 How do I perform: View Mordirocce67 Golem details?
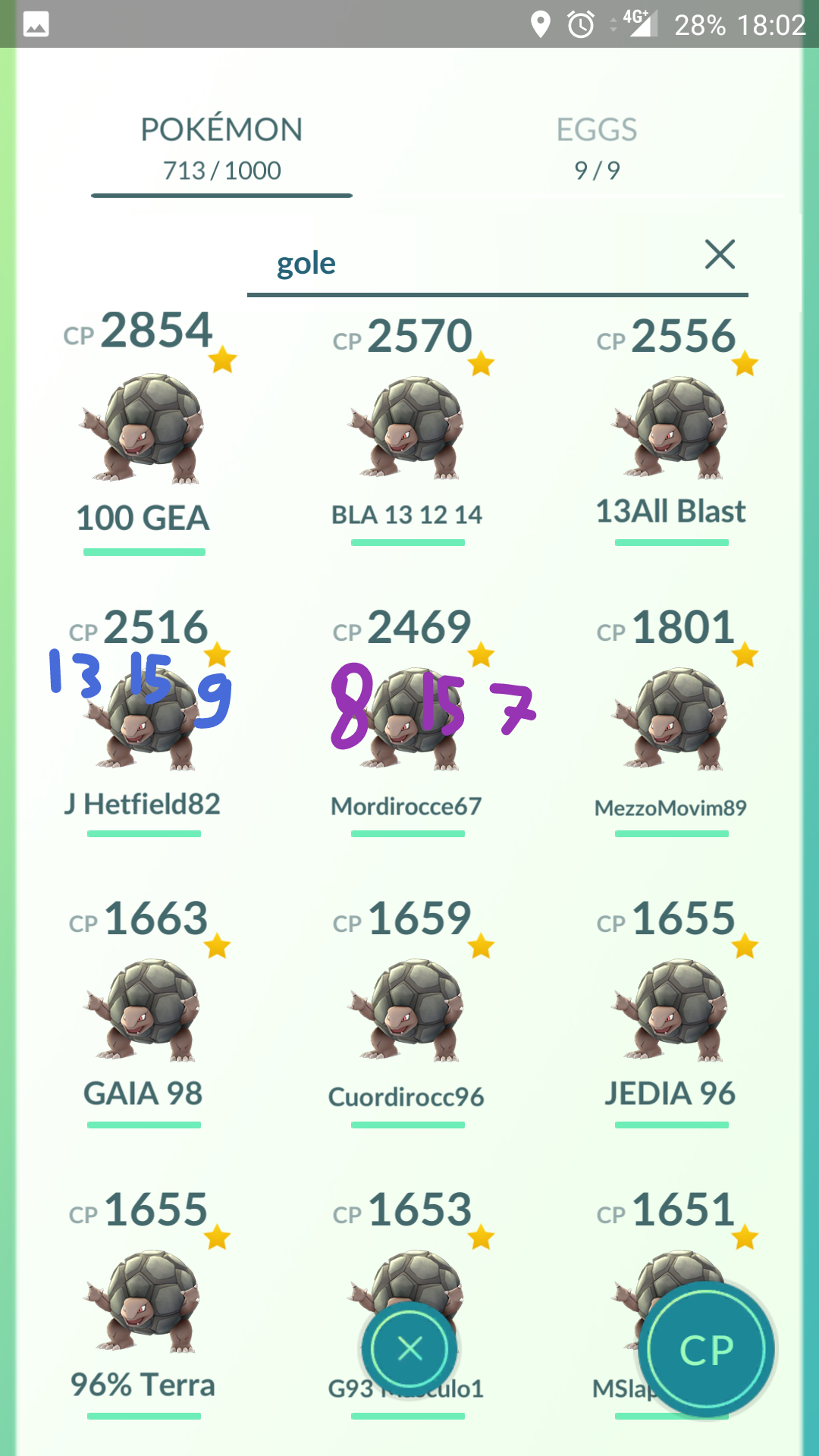pos(408,720)
